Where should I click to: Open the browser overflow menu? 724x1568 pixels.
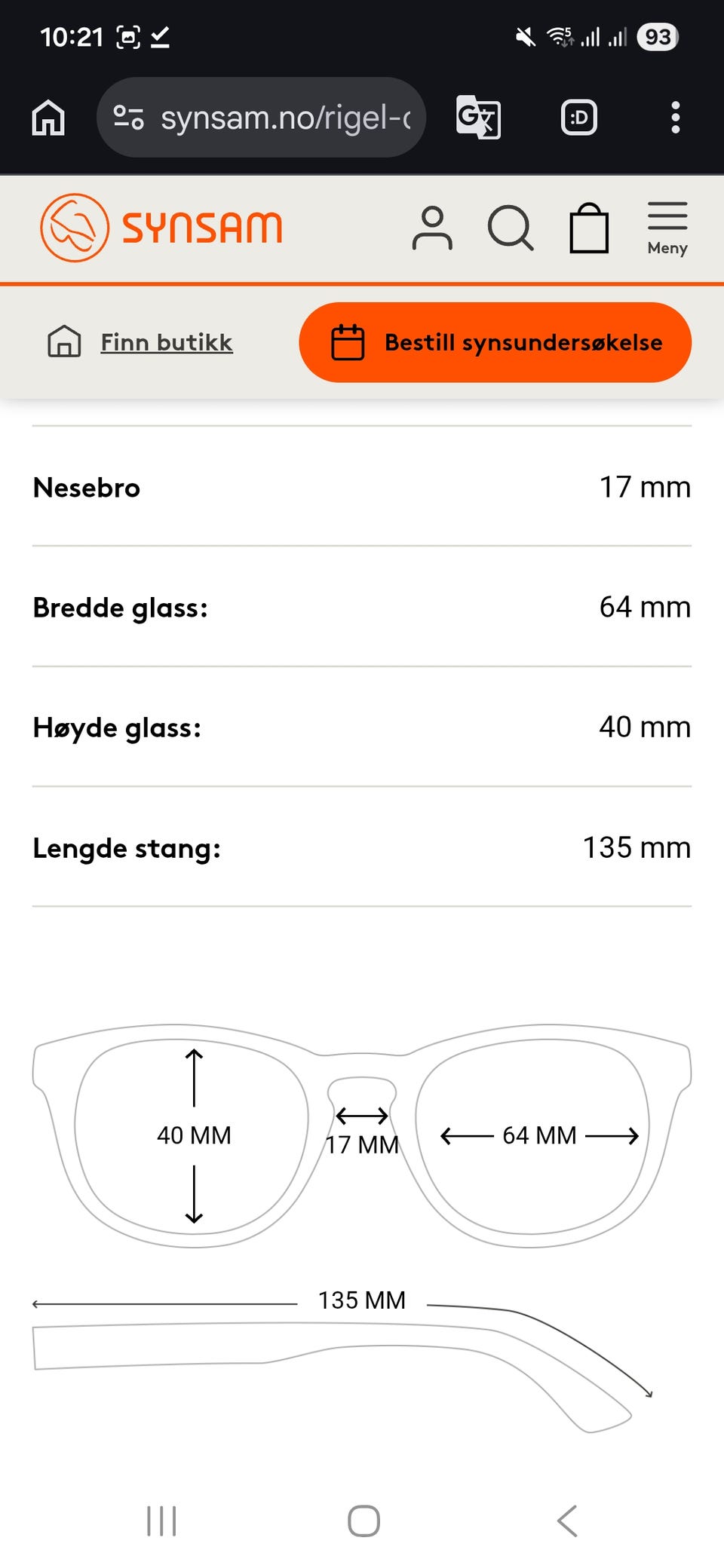675,118
